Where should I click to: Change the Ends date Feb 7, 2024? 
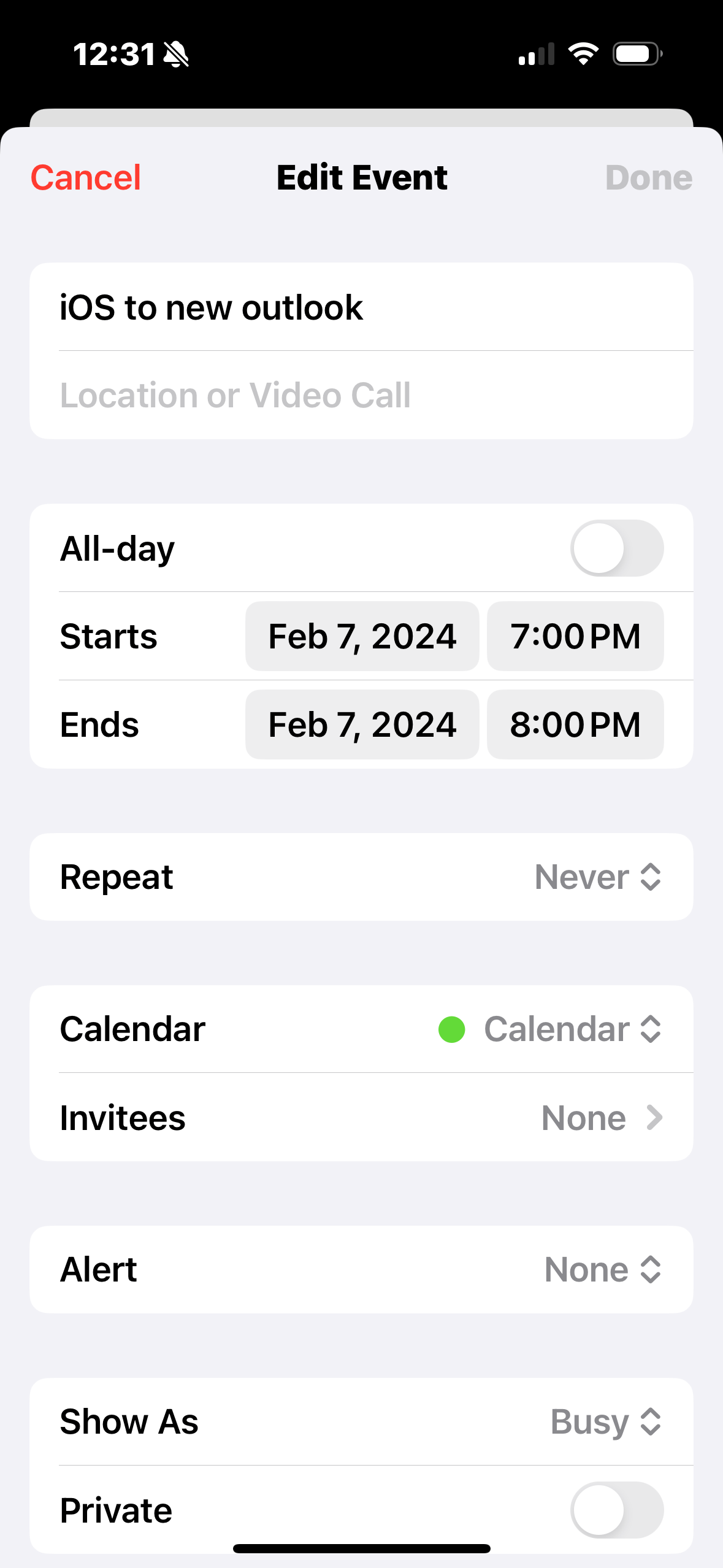362,724
